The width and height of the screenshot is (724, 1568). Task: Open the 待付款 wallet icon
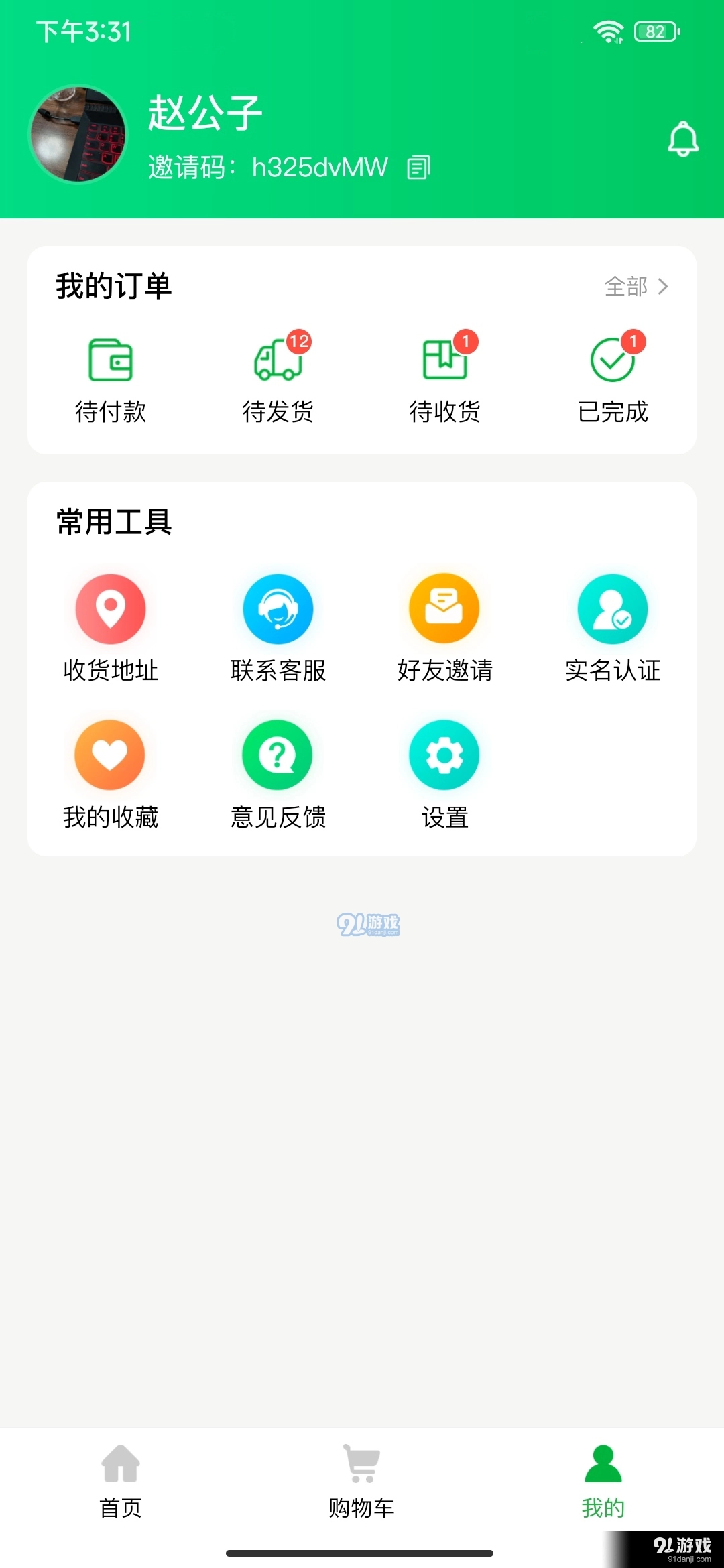(x=111, y=362)
